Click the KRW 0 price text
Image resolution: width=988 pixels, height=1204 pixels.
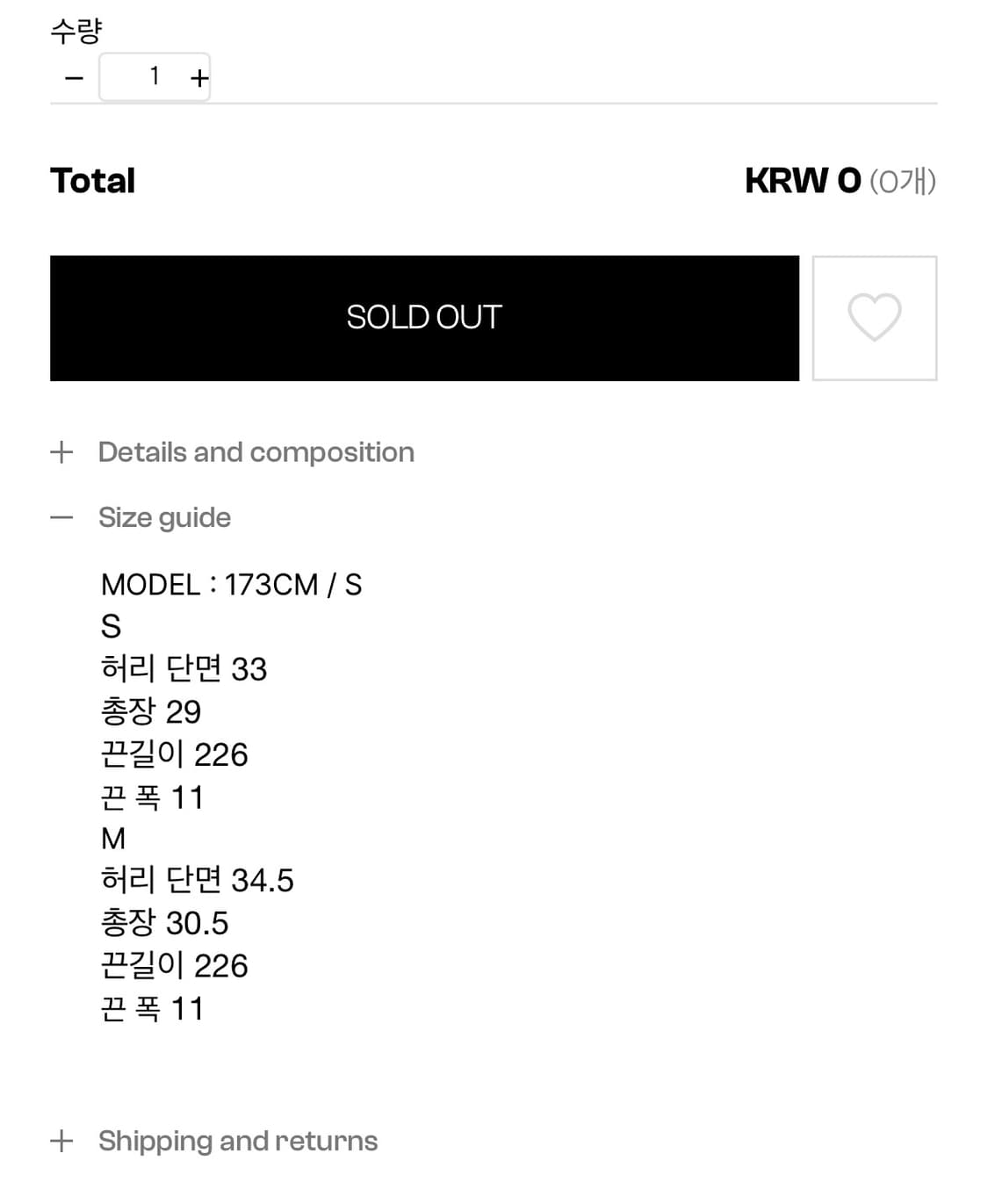click(x=803, y=181)
